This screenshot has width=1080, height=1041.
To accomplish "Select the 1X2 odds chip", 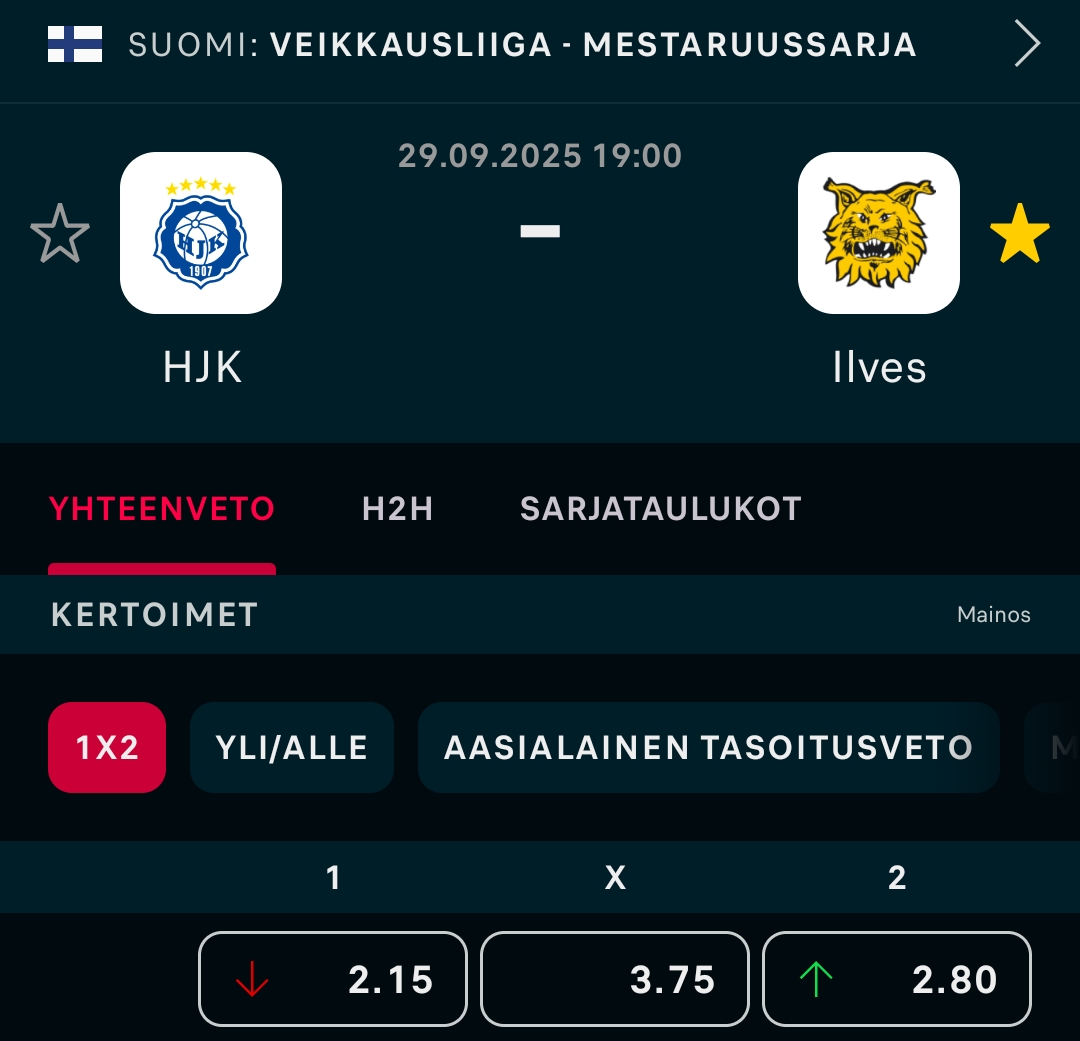I will [107, 747].
